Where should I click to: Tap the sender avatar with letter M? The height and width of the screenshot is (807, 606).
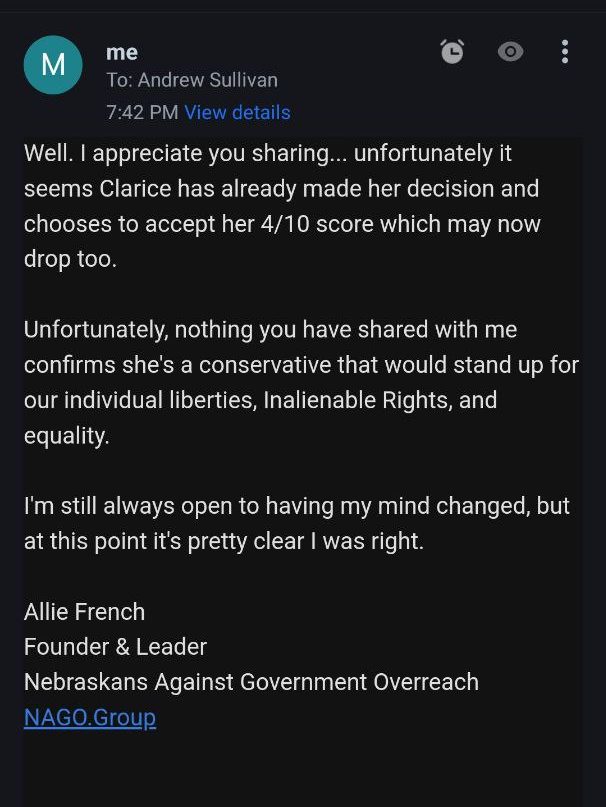click(x=52, y=65)
